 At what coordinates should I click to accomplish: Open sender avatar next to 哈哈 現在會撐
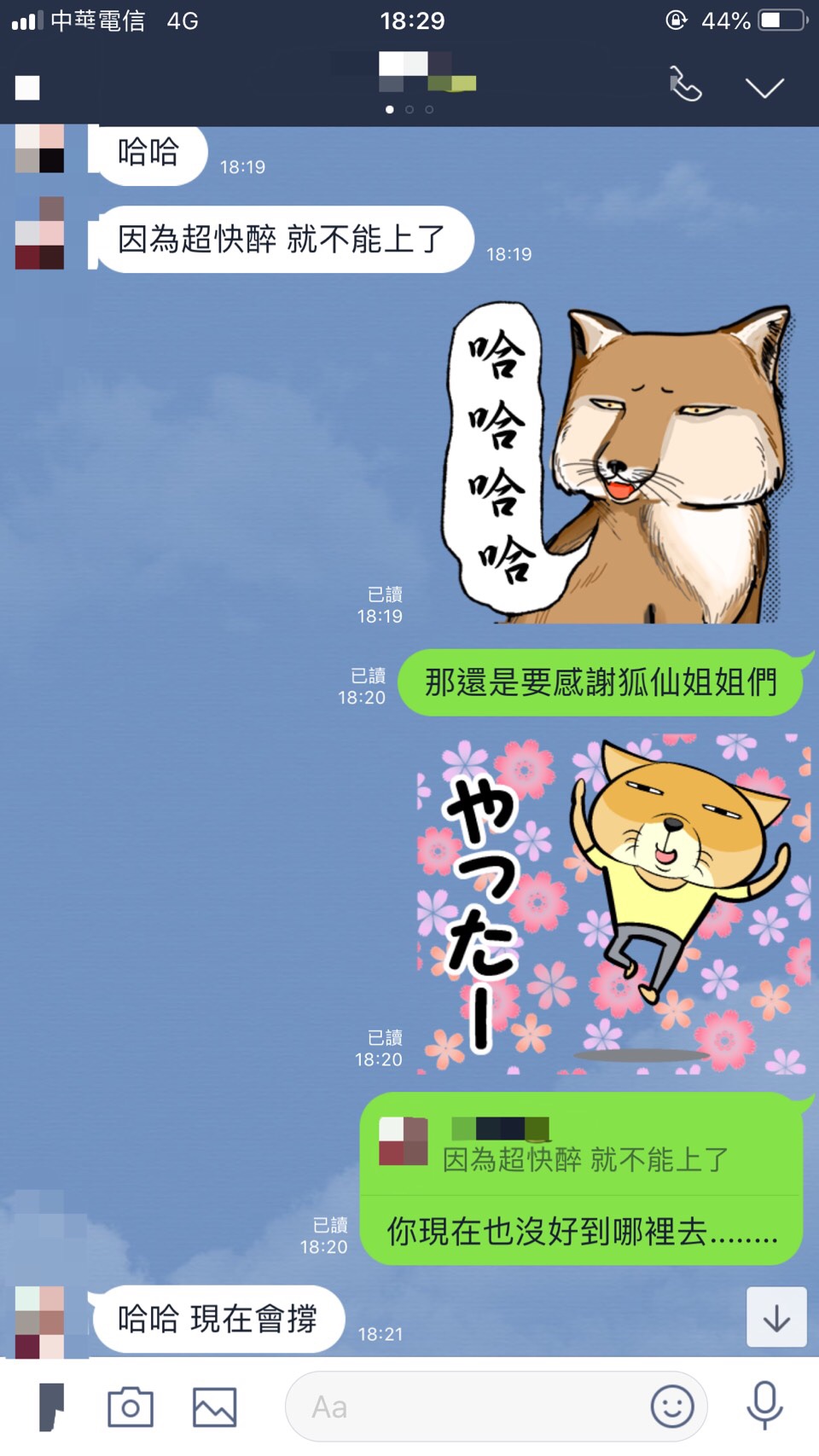40,1321
